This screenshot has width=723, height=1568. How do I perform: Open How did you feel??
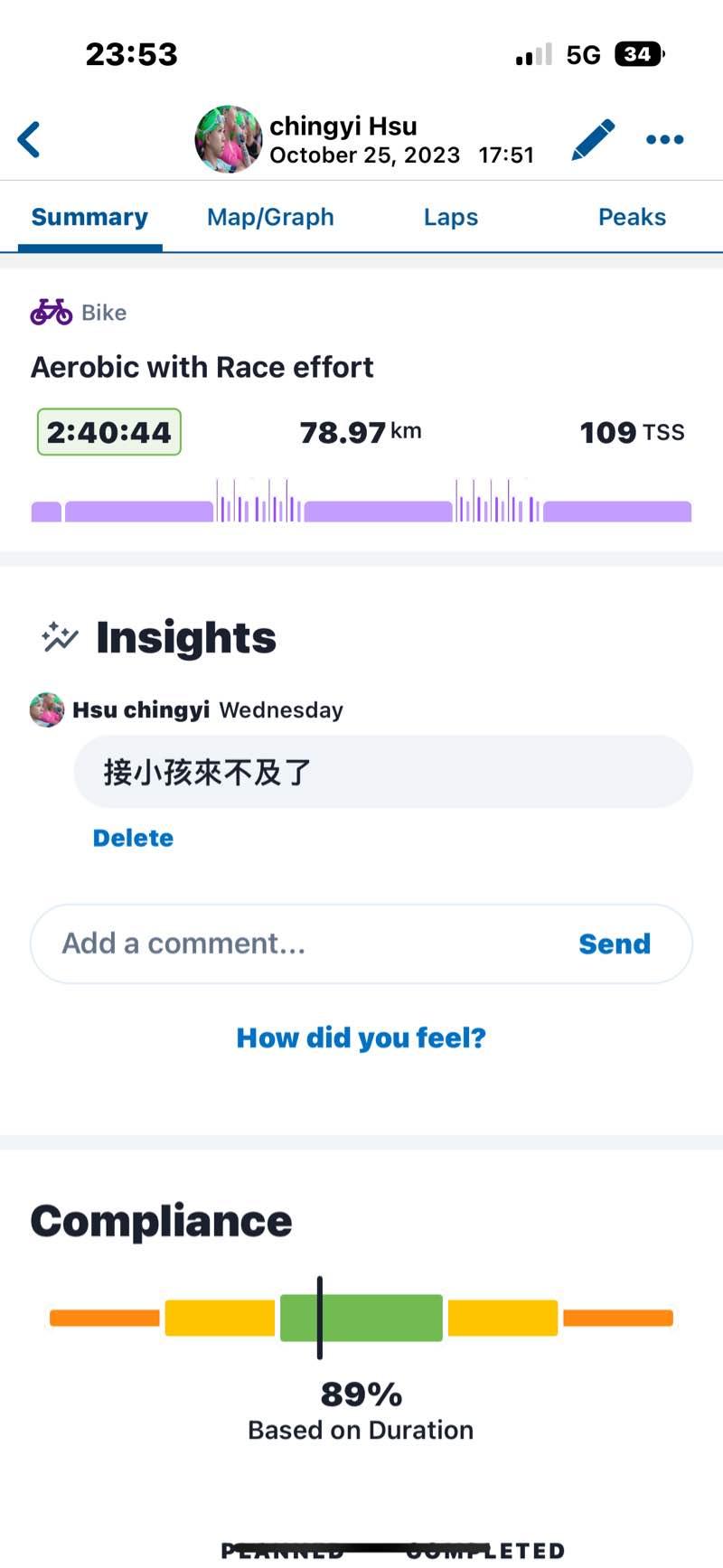click(361, 1038)
